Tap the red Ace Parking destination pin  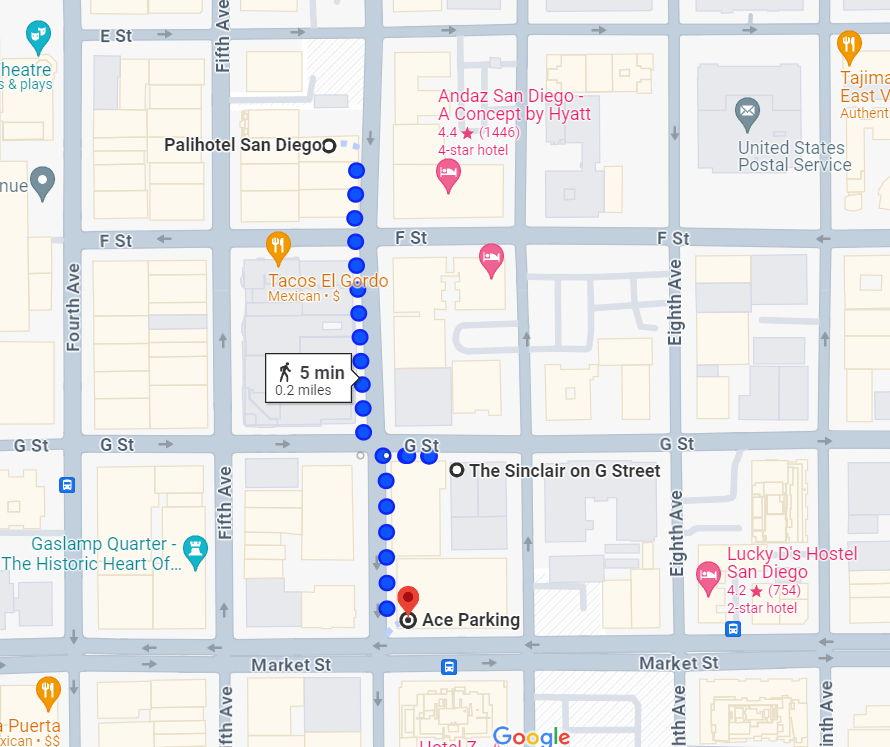pyautogui.click(x=408, y=599)
